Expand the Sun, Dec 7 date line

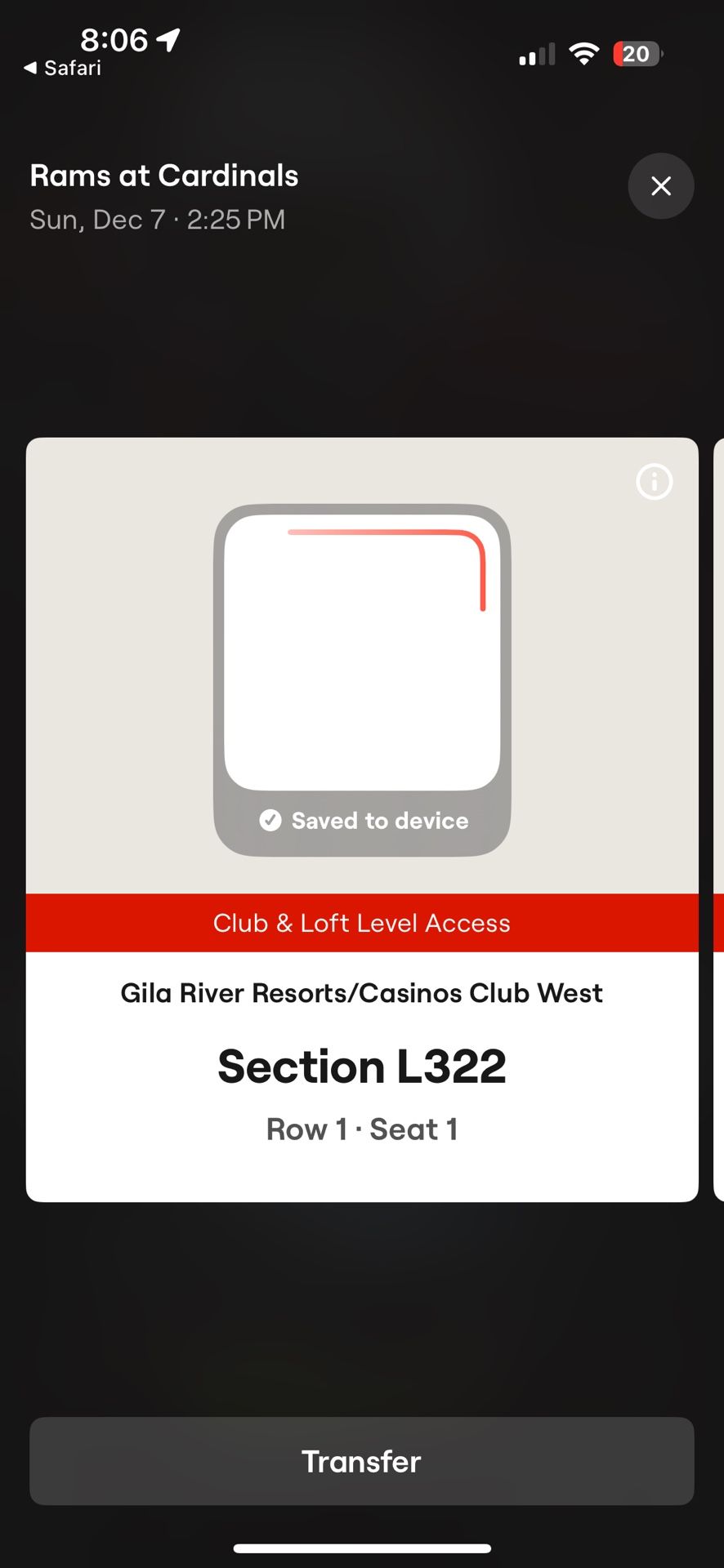157,219
